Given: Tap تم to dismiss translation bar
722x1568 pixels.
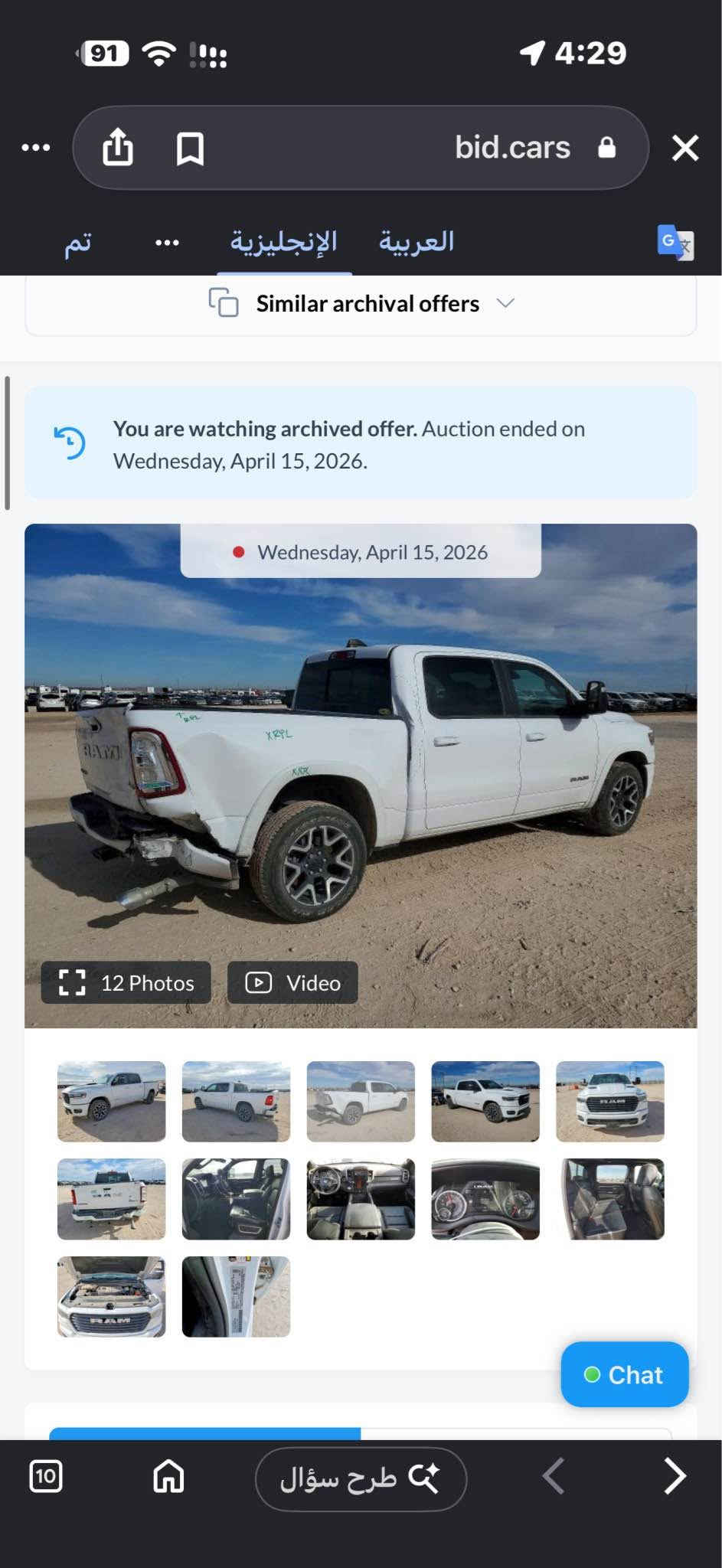Looking at the screenshot, I should [x=77, y=243].
